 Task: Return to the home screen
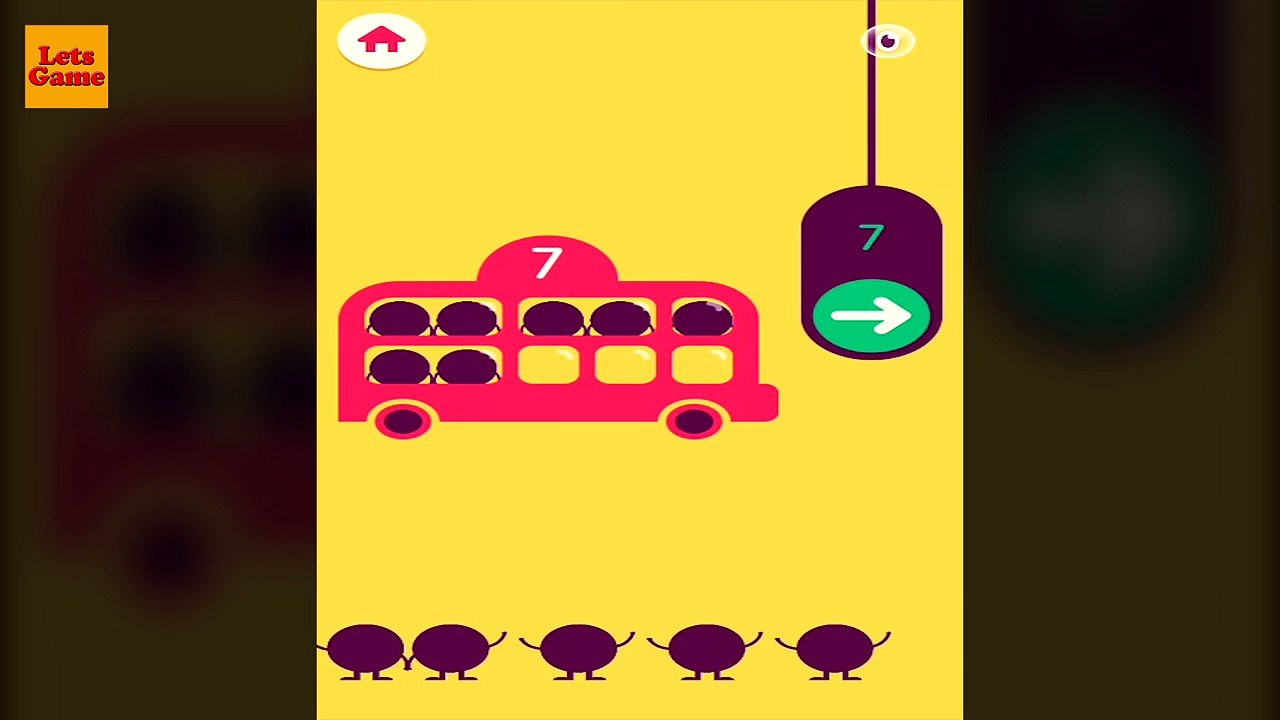(381, 41)
